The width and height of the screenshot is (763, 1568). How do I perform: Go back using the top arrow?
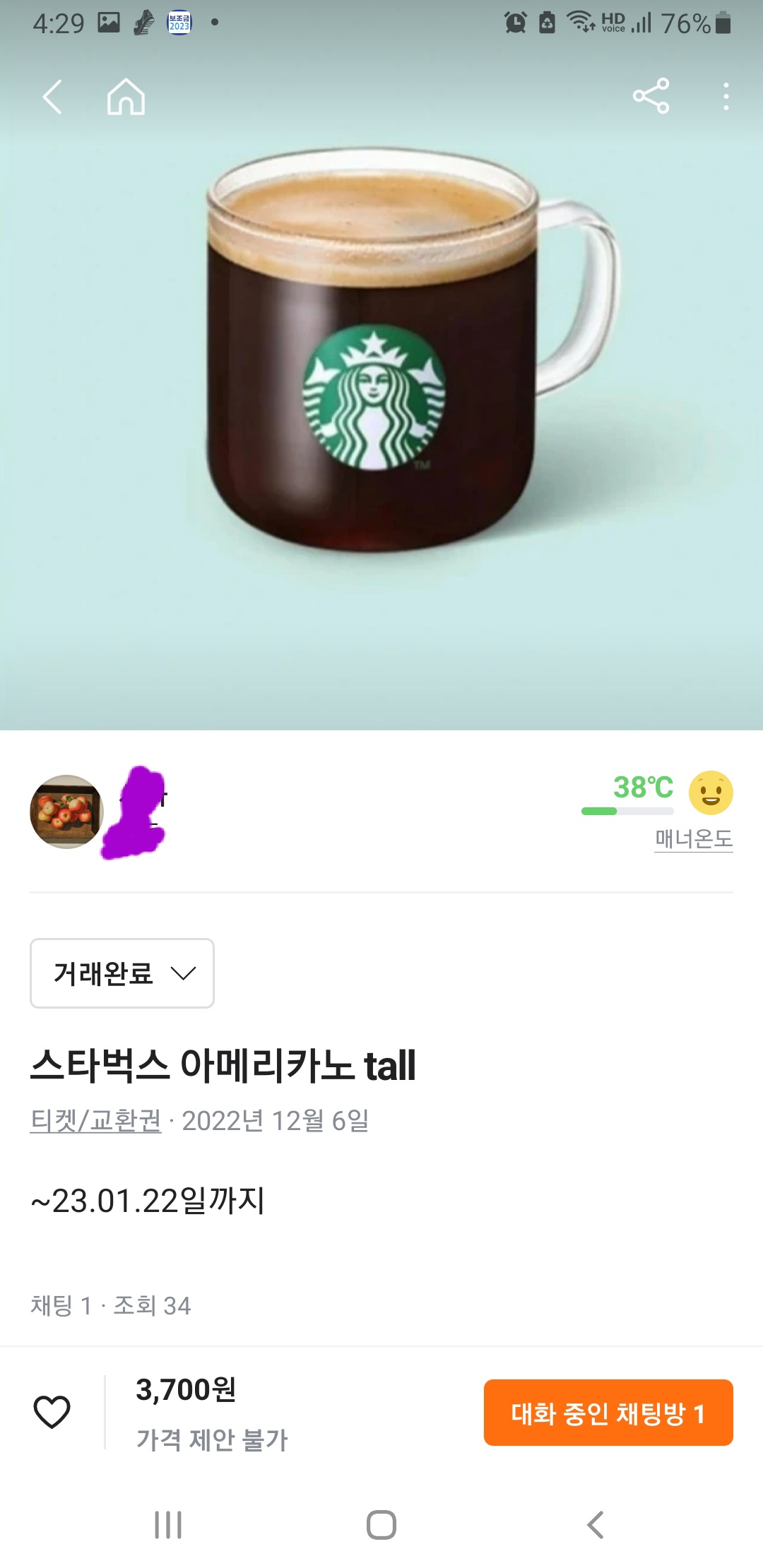(52, 97)
